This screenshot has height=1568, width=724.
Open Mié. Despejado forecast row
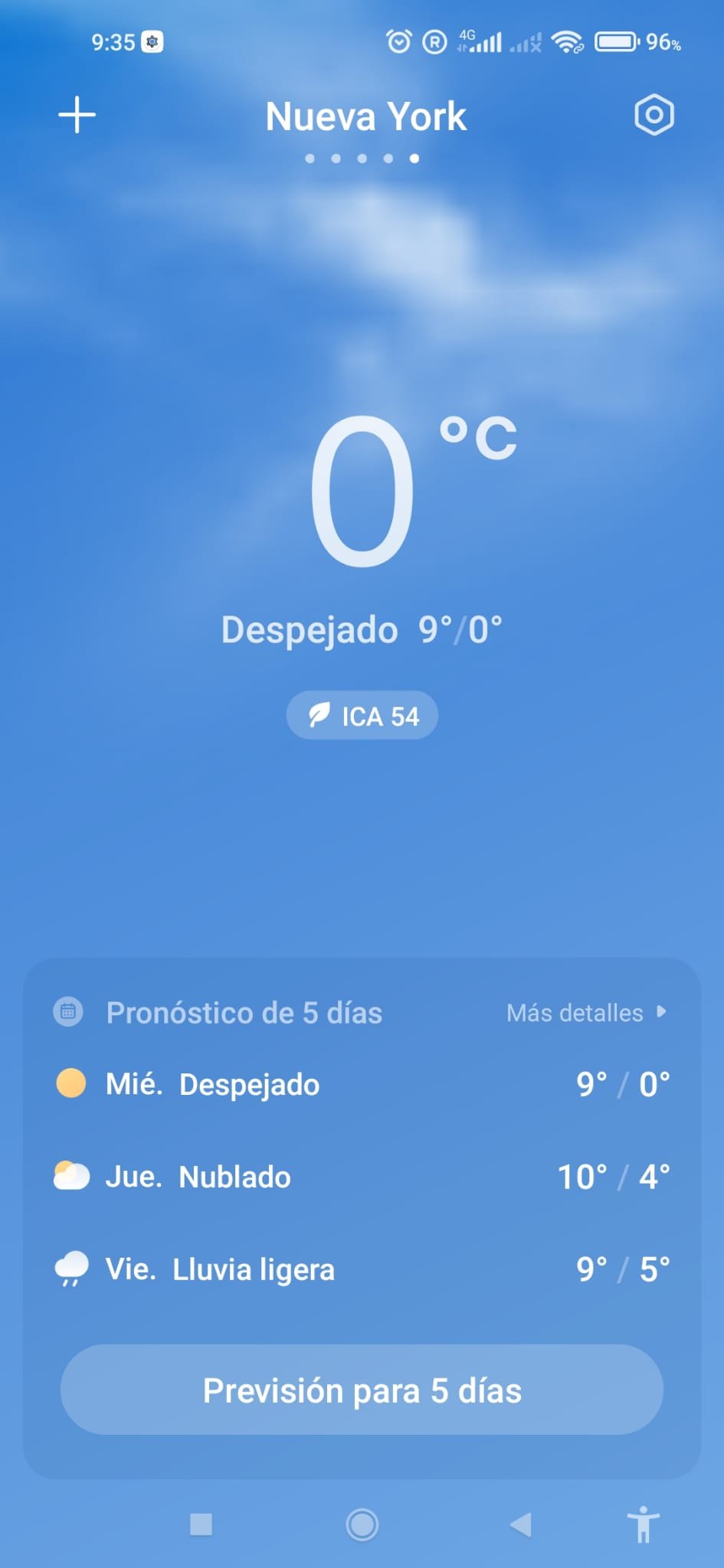(x=362, y=1084)
